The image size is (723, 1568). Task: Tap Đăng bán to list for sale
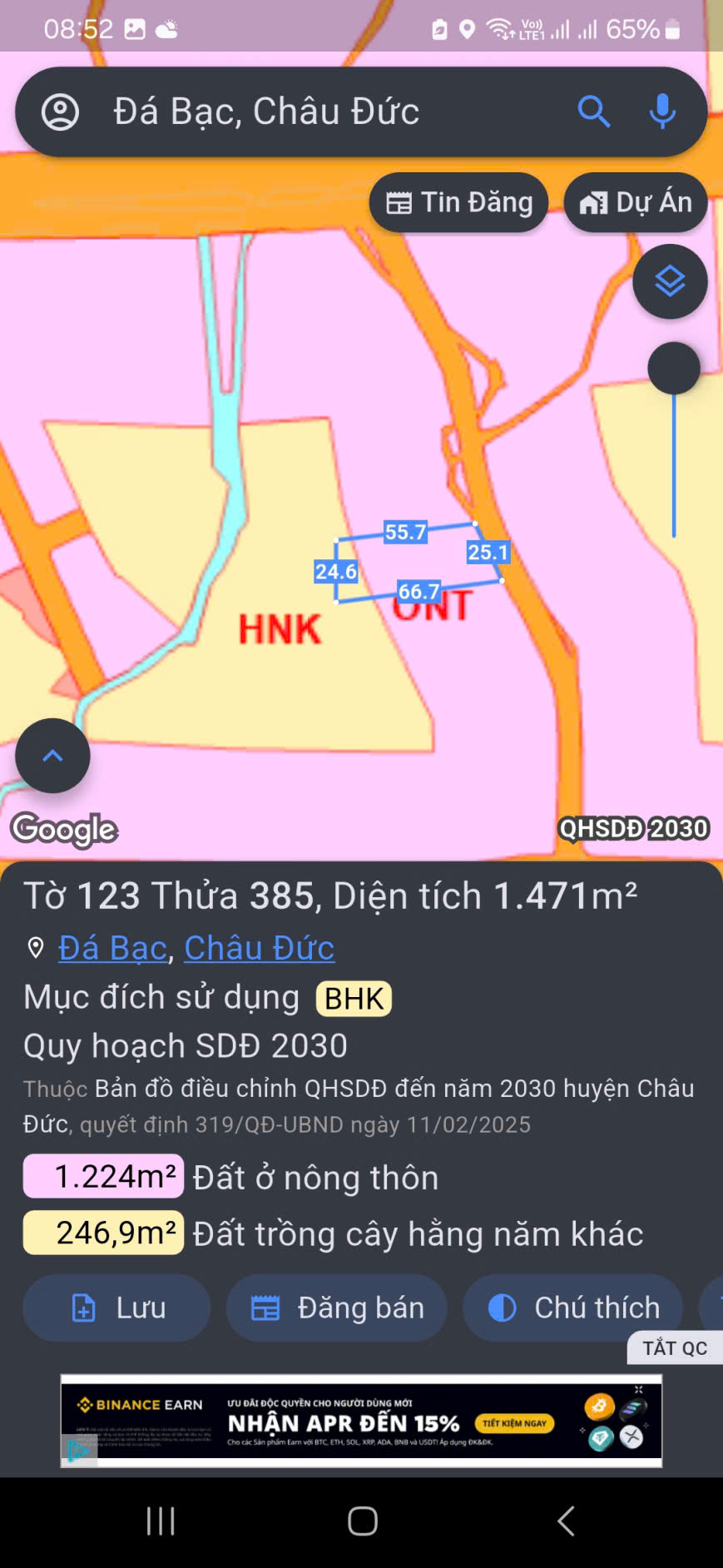pos(337,1307)
